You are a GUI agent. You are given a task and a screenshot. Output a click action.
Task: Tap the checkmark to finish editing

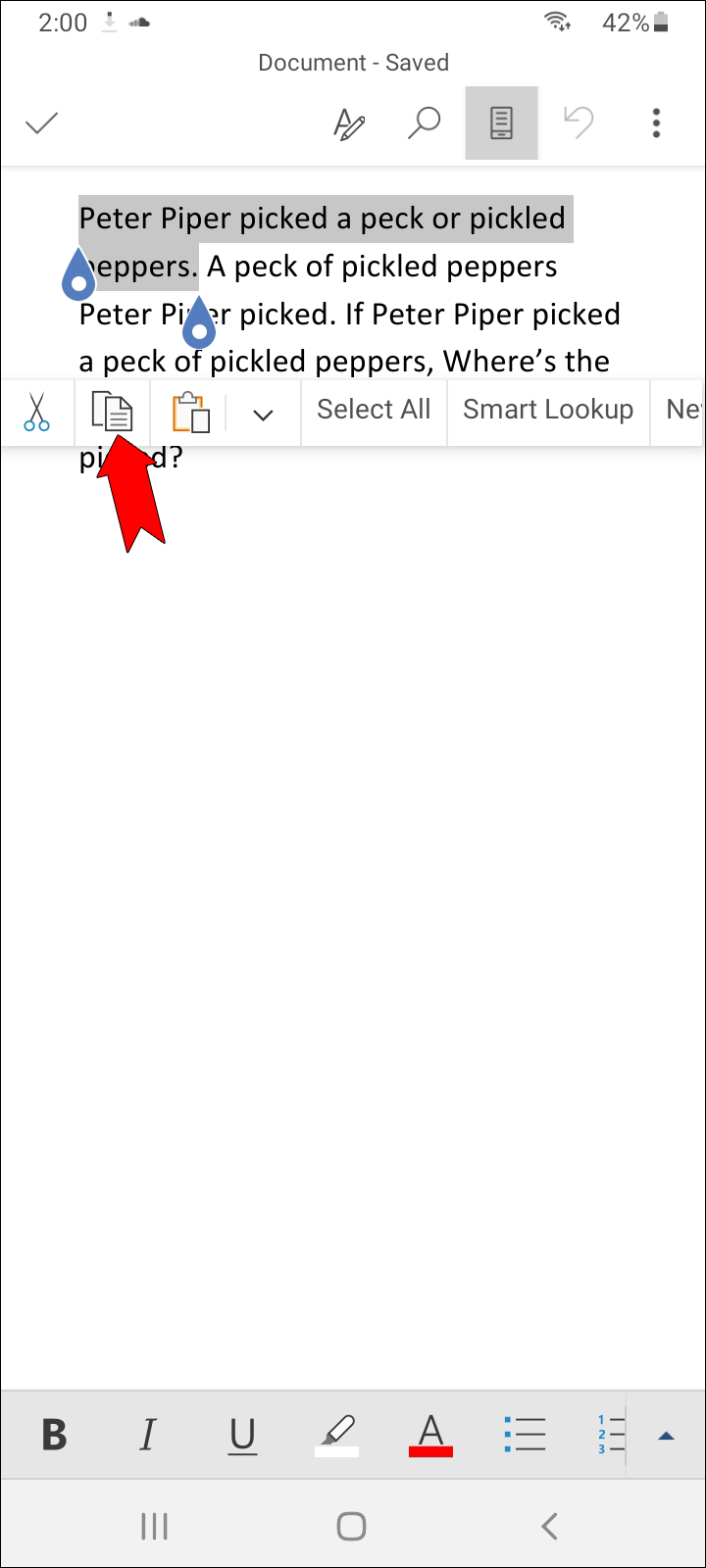click(42, 123)
